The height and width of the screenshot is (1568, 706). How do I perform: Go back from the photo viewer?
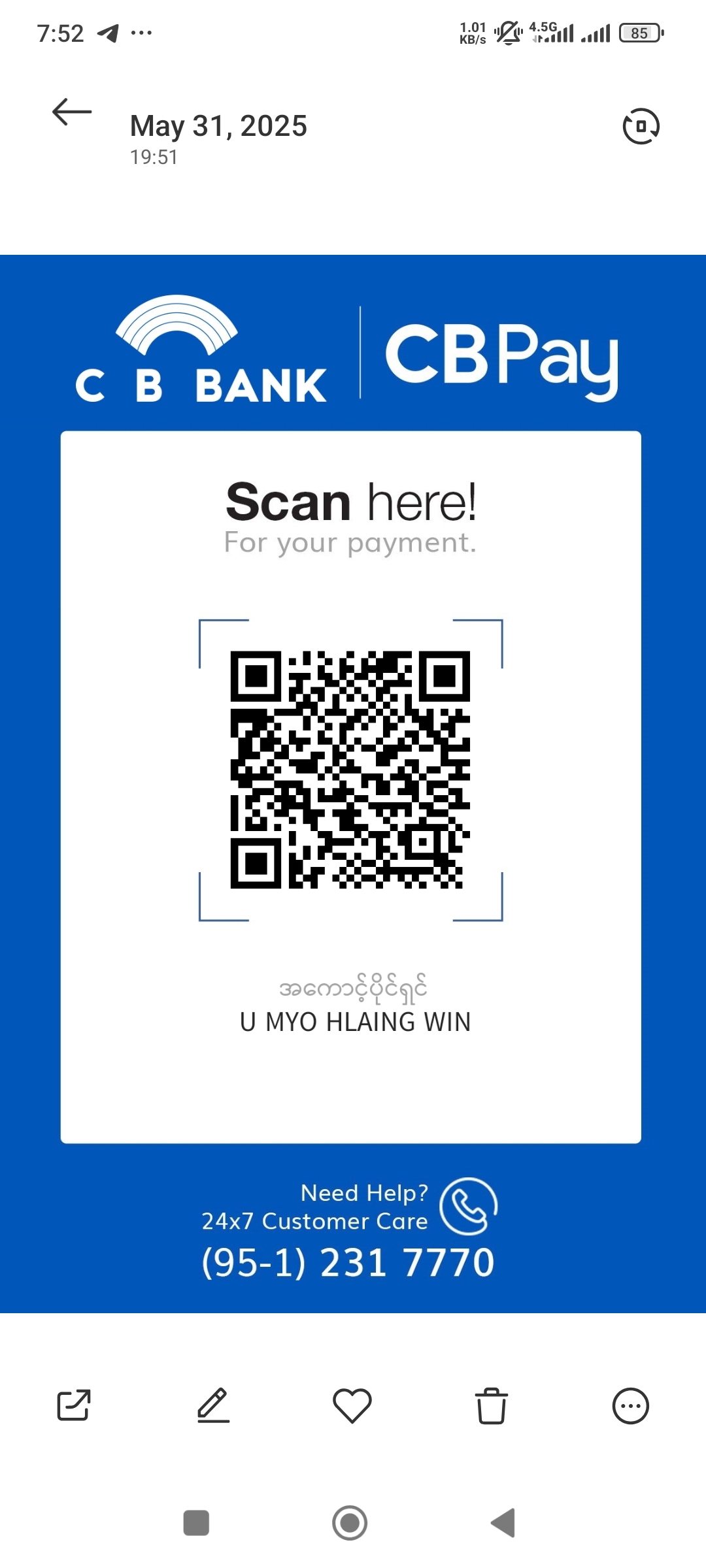pyautogui.click(x=72, y=112)
